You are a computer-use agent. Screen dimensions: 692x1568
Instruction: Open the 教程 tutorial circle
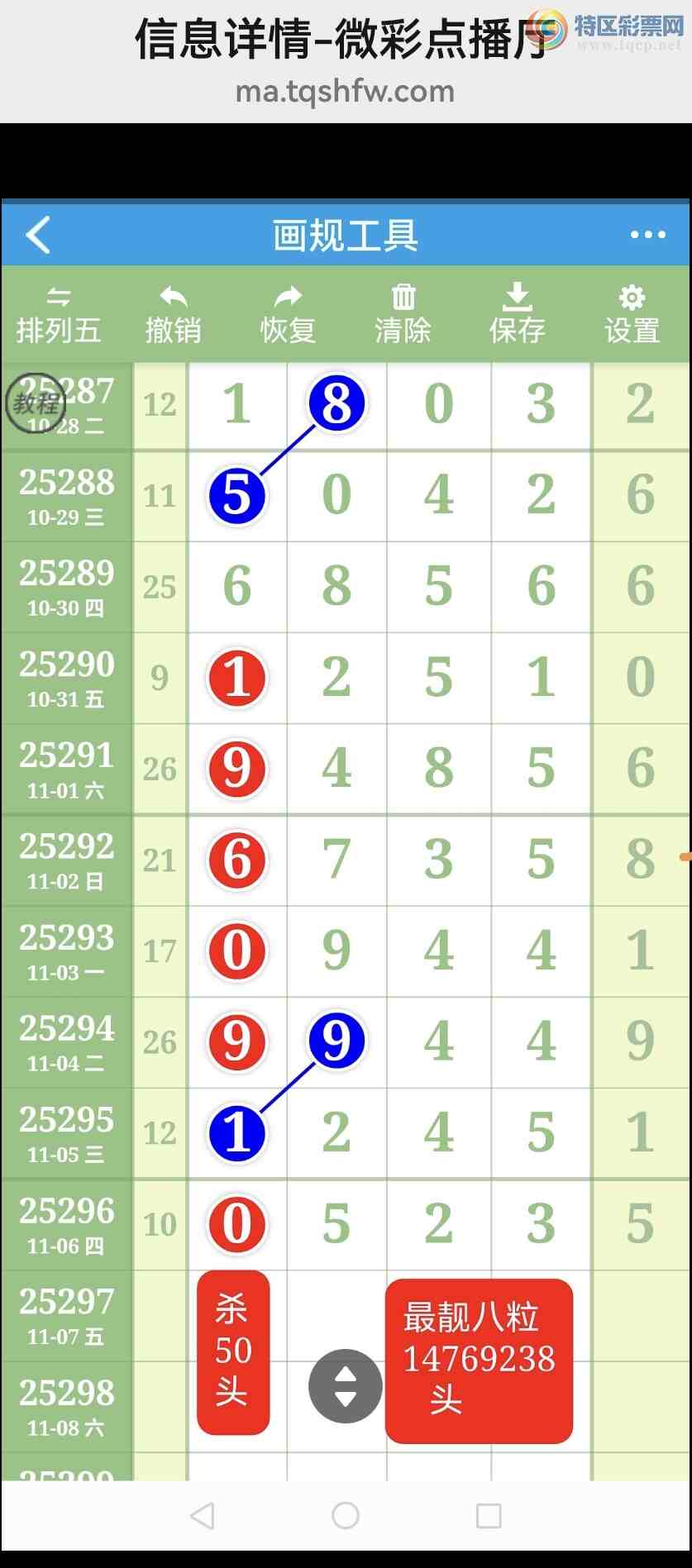click(x=36, y=403)
